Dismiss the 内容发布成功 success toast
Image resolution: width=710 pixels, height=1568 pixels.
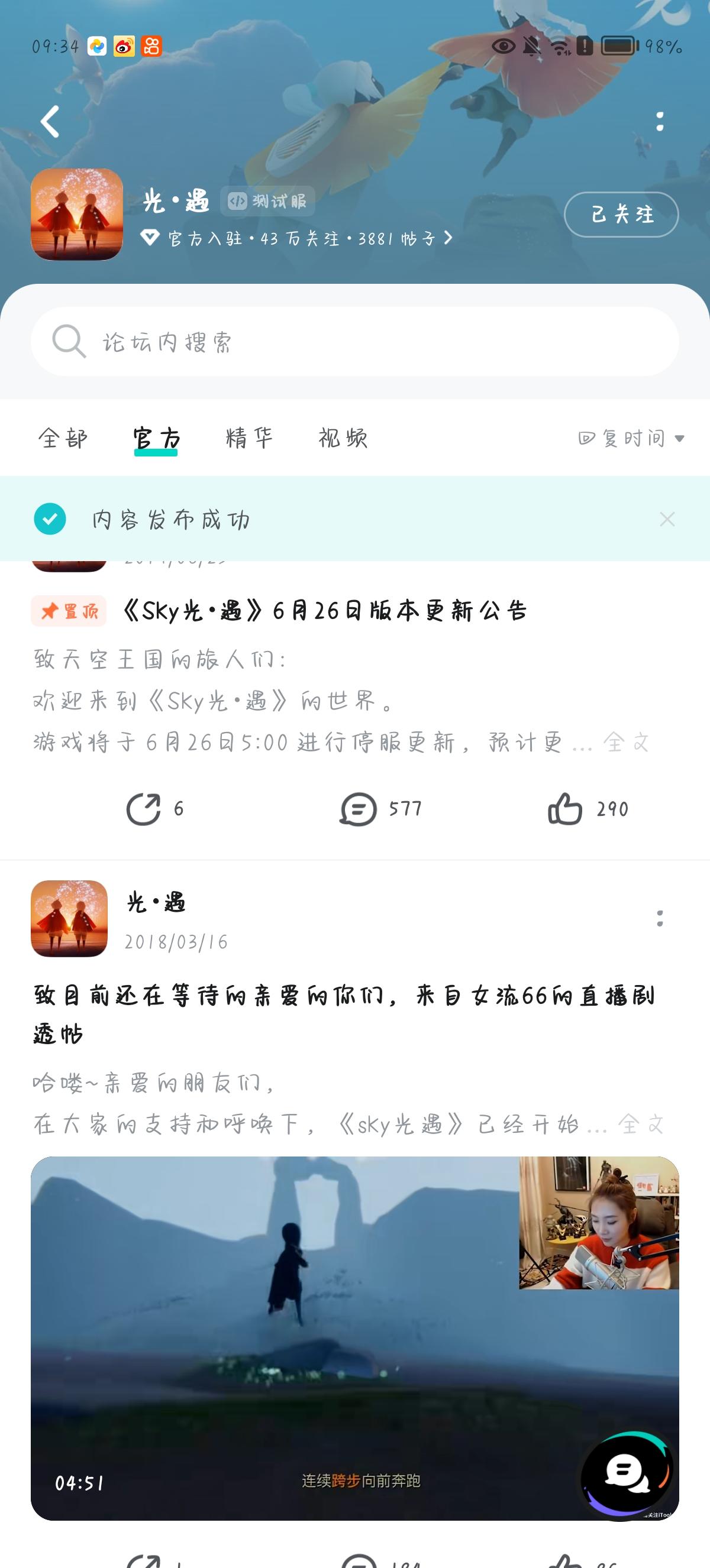[668, 520]
